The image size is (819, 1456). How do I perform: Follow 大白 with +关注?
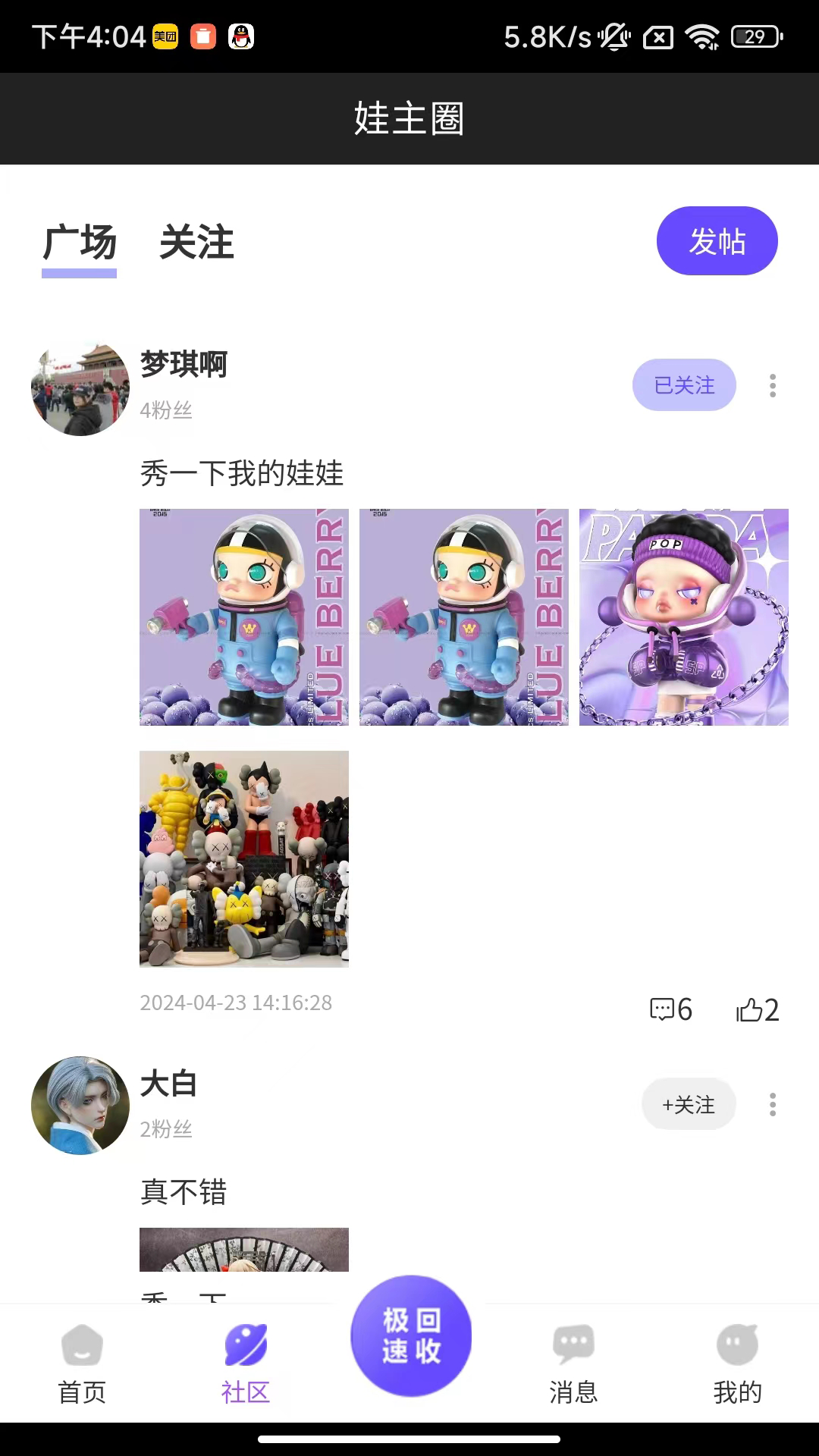coord(689,1104)
